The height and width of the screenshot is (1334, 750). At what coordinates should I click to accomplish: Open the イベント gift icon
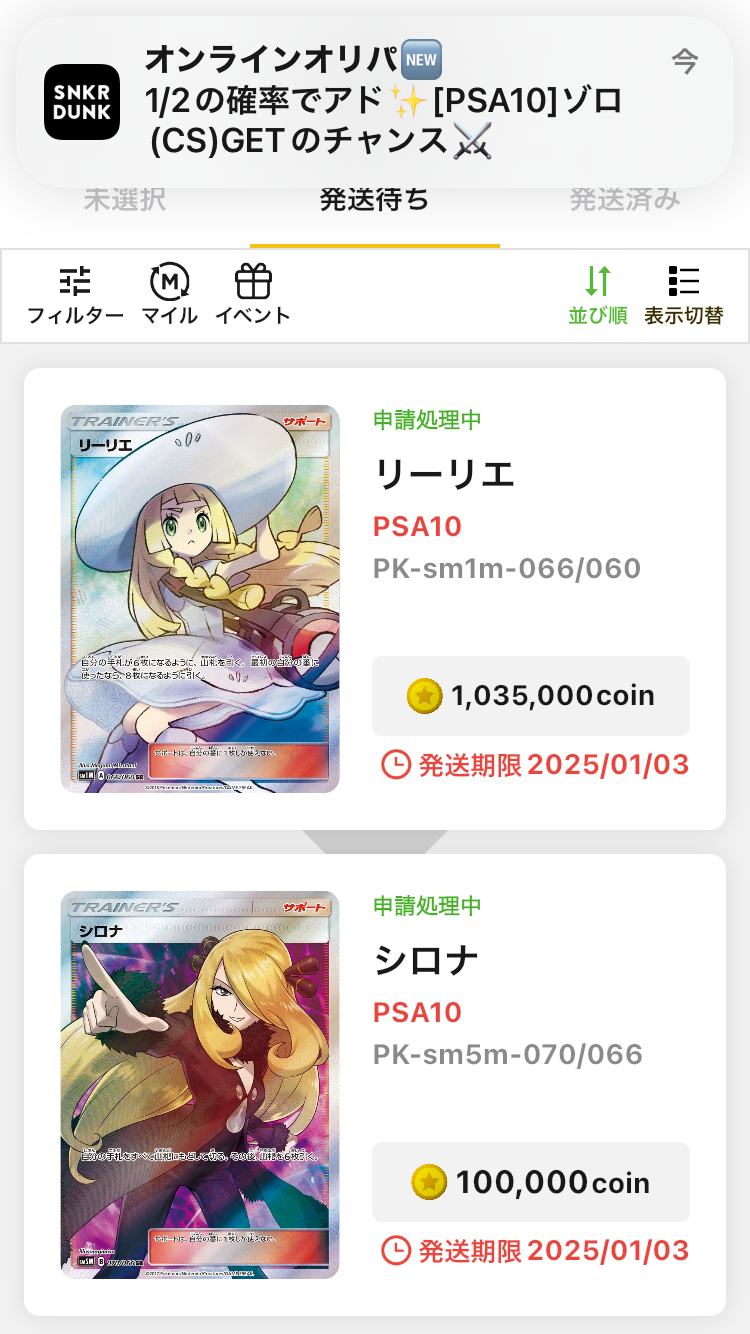(253, 296)
